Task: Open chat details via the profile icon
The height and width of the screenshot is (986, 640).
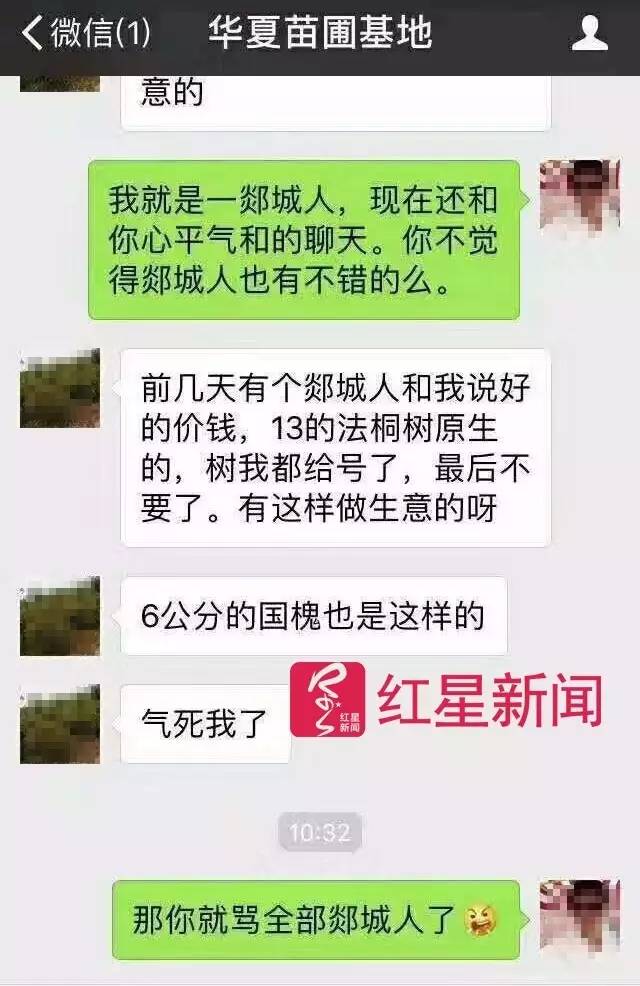Action: [x=589, y=34]
